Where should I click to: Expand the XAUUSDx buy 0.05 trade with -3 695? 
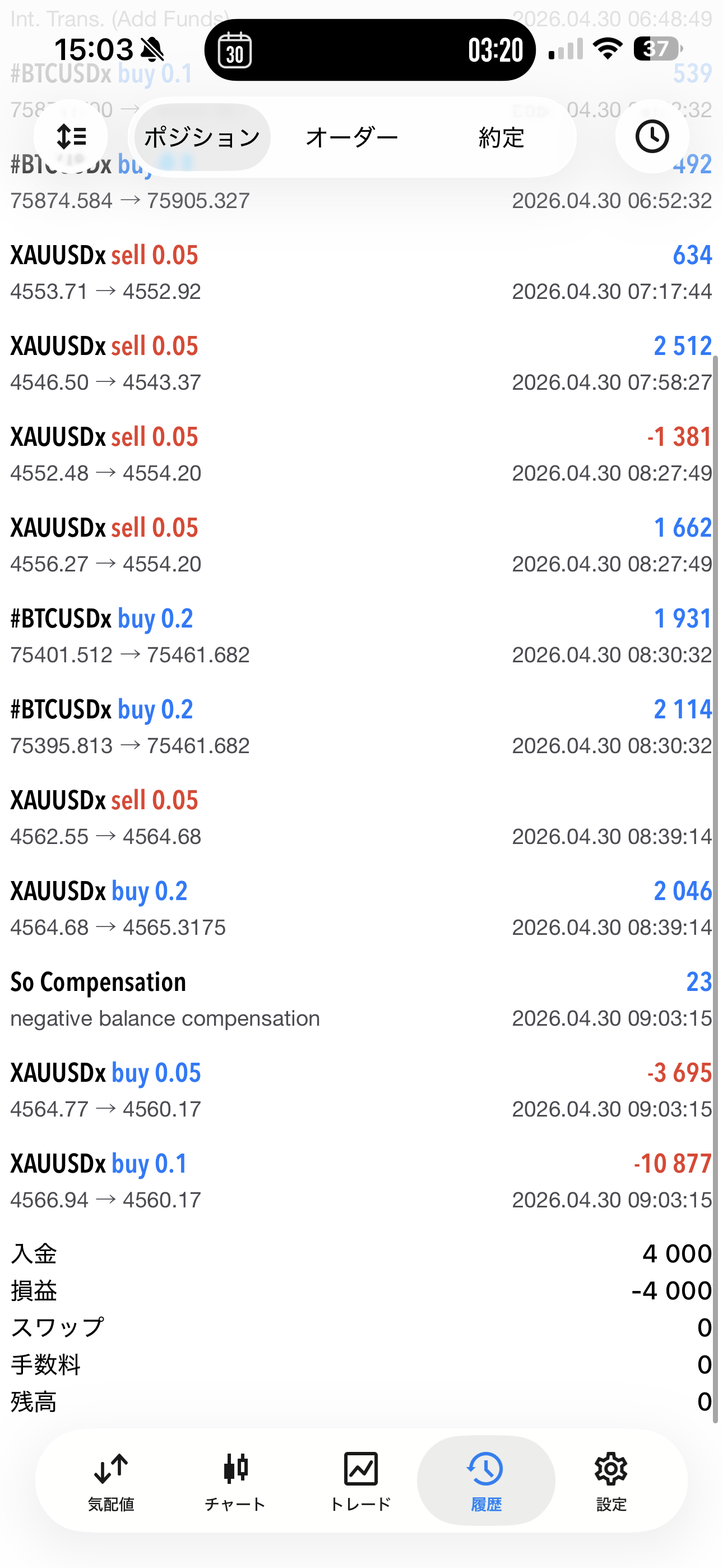pos(361,1090)
